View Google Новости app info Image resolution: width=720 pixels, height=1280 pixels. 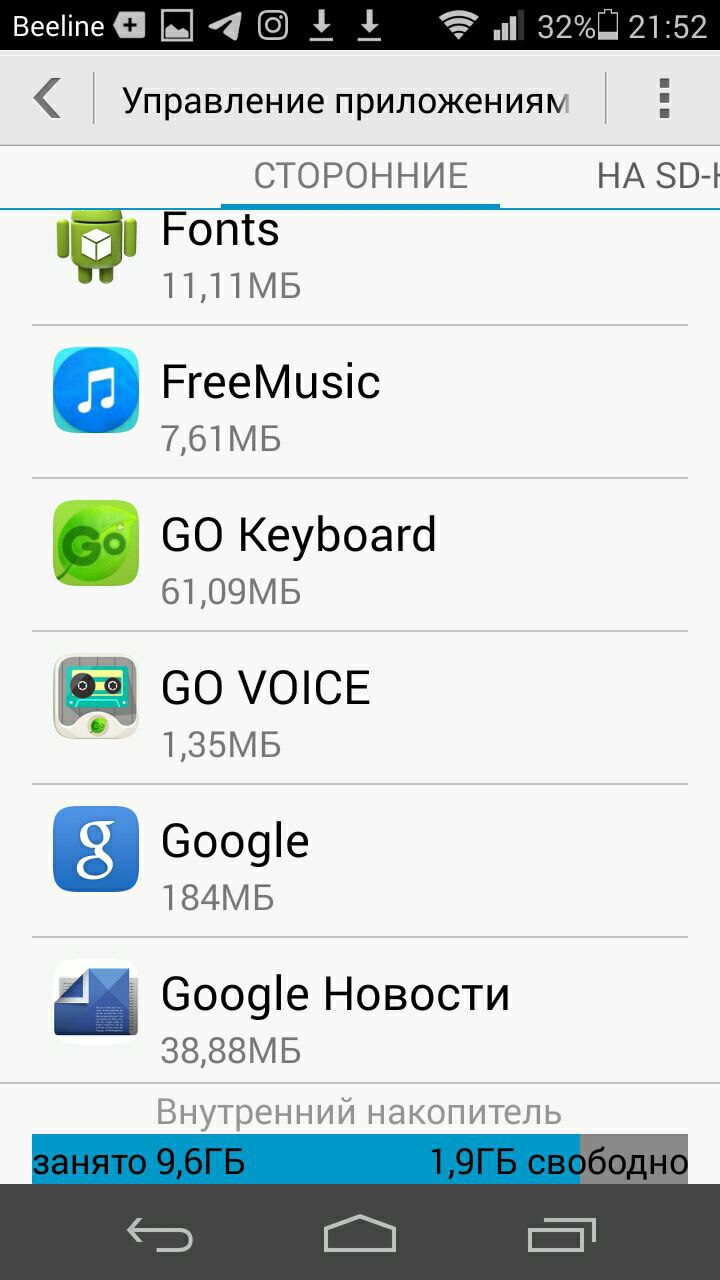[x=360, y=1010]
